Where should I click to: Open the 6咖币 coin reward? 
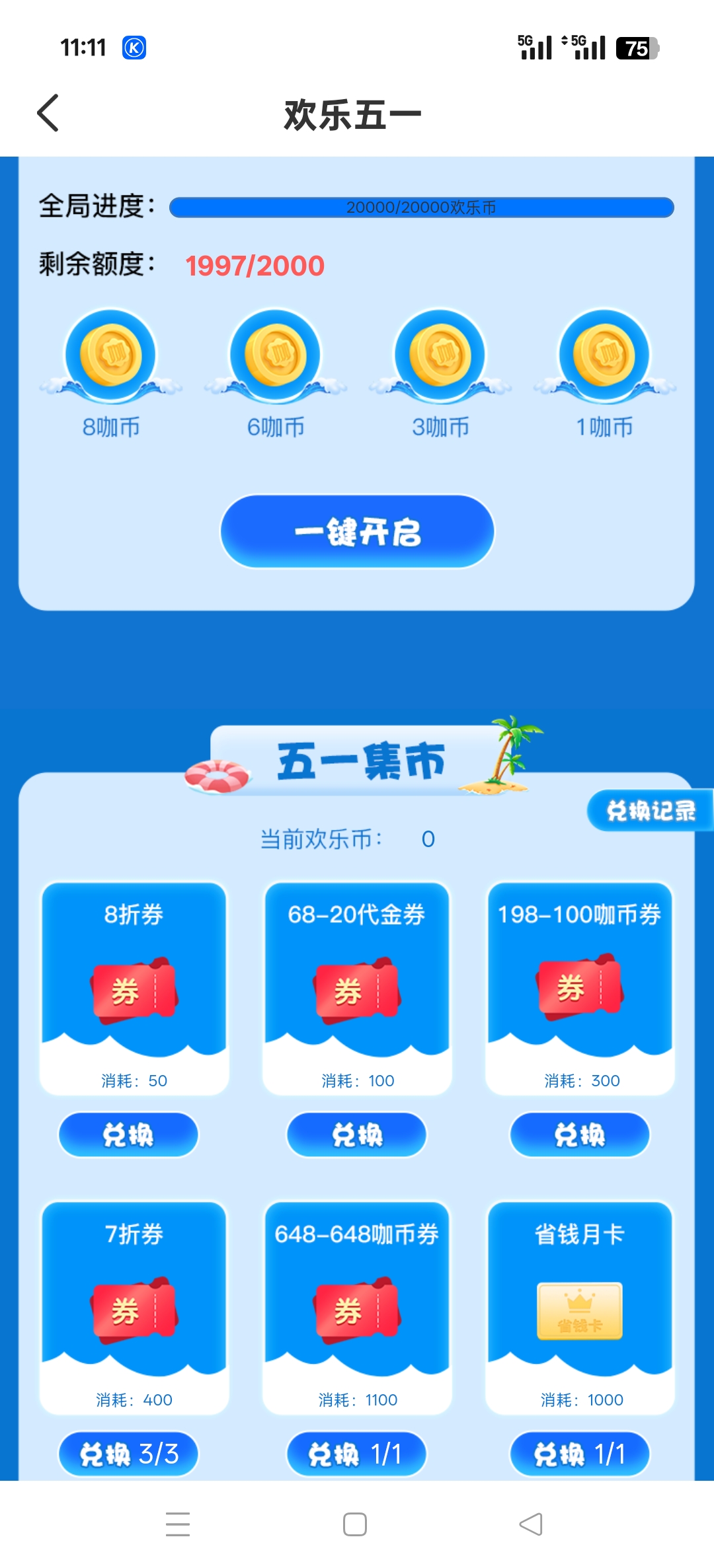click(x=276, y=357)
